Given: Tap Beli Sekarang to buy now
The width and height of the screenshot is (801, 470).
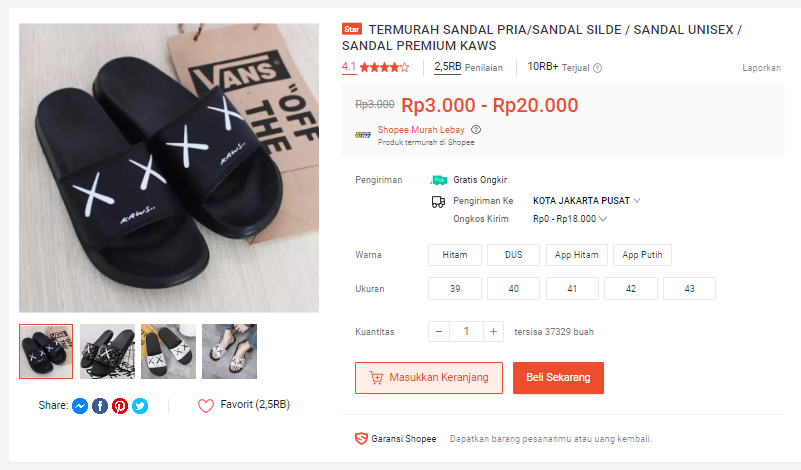Looking at the screenshot, I should tap(558, 378).
